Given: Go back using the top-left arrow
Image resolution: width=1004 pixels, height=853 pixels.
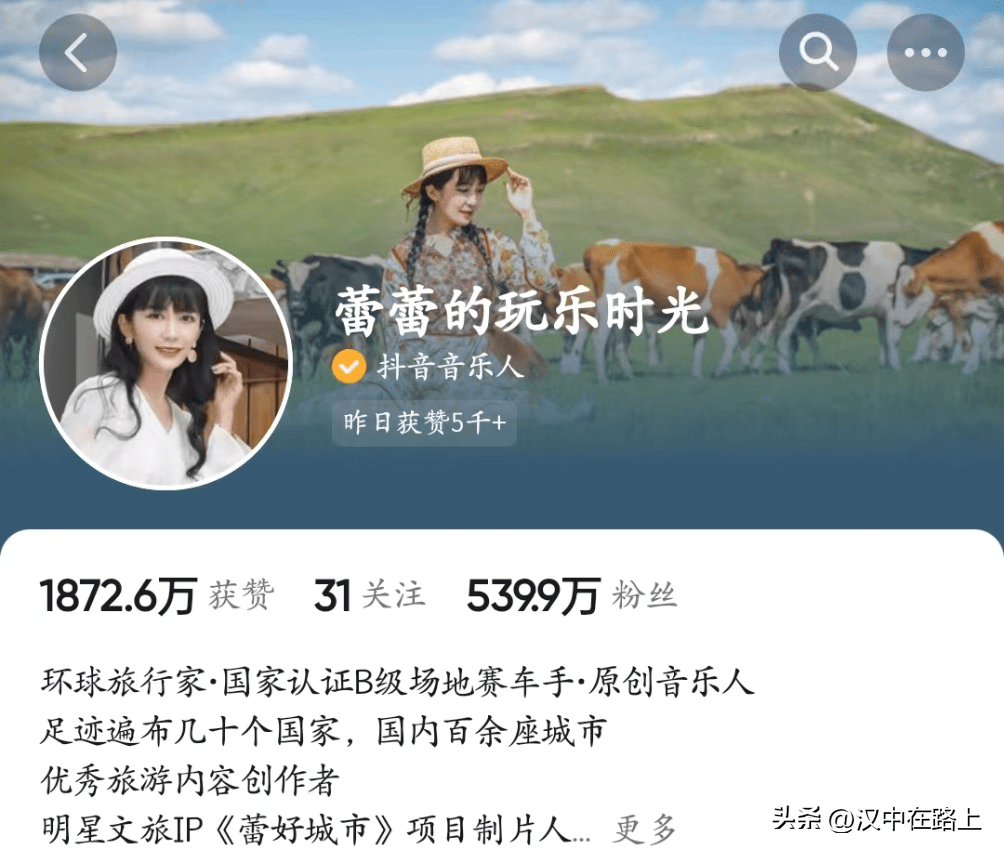Looking at the screenshot, I should tap(77, 53).
